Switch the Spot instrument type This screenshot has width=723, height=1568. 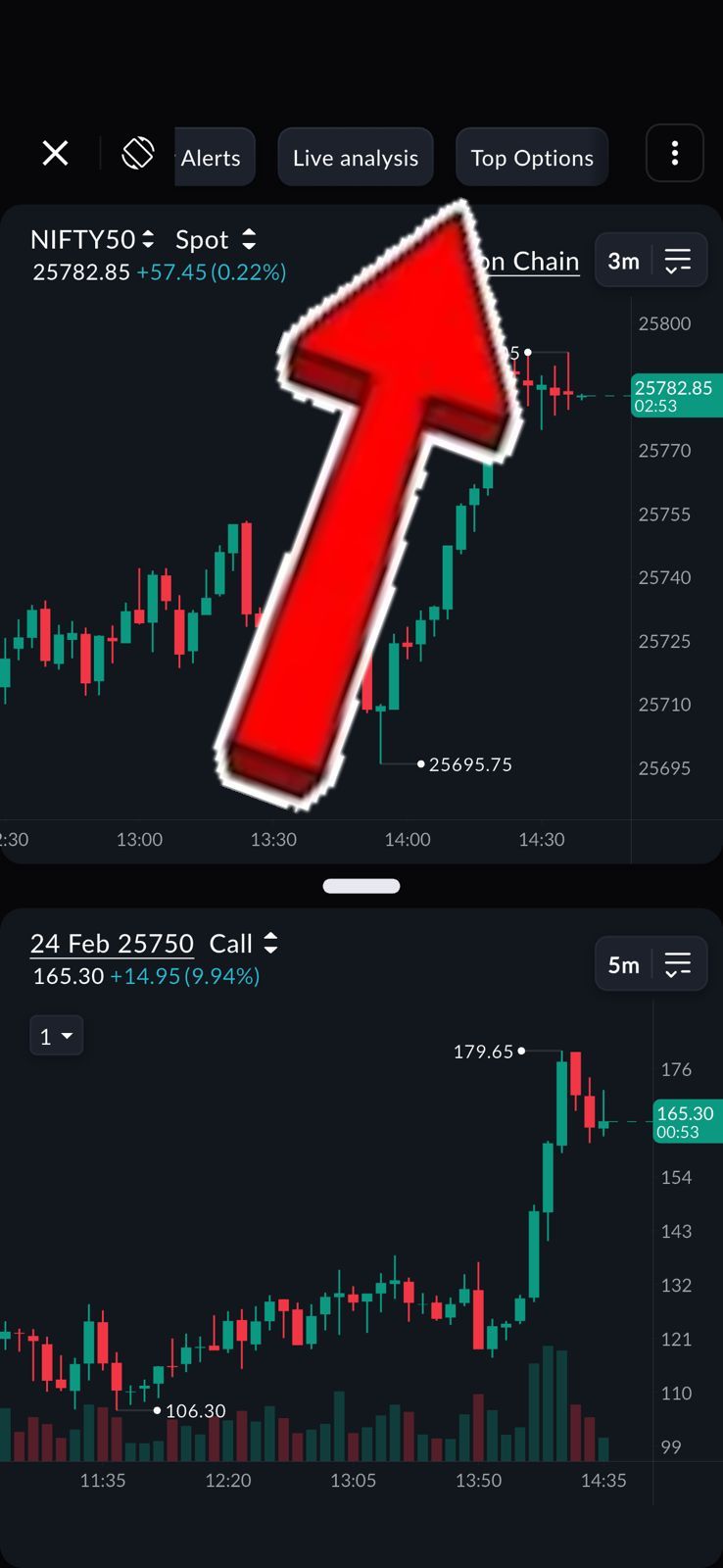[216, 239]
